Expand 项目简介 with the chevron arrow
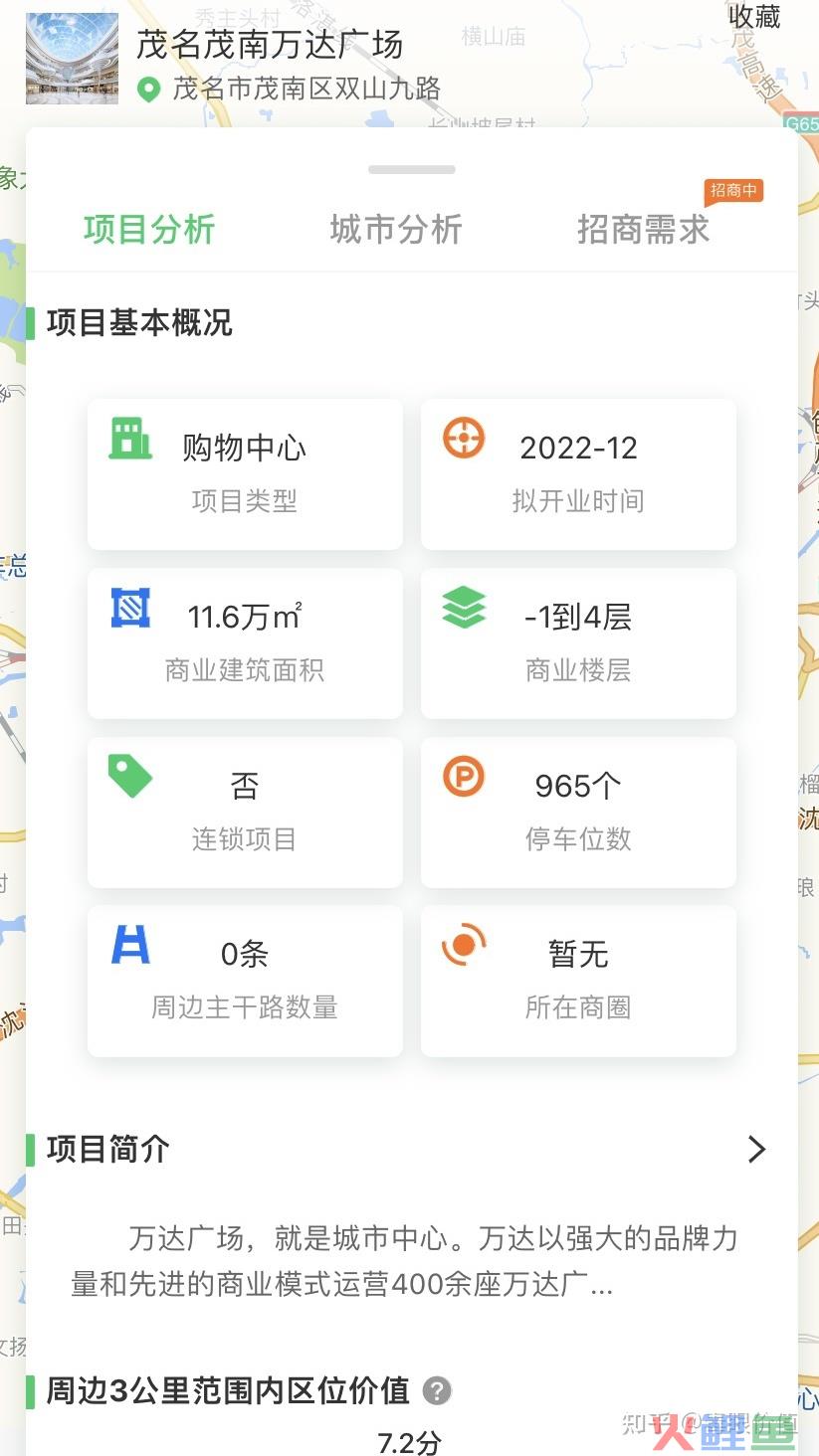 [x=756, y=1150]
